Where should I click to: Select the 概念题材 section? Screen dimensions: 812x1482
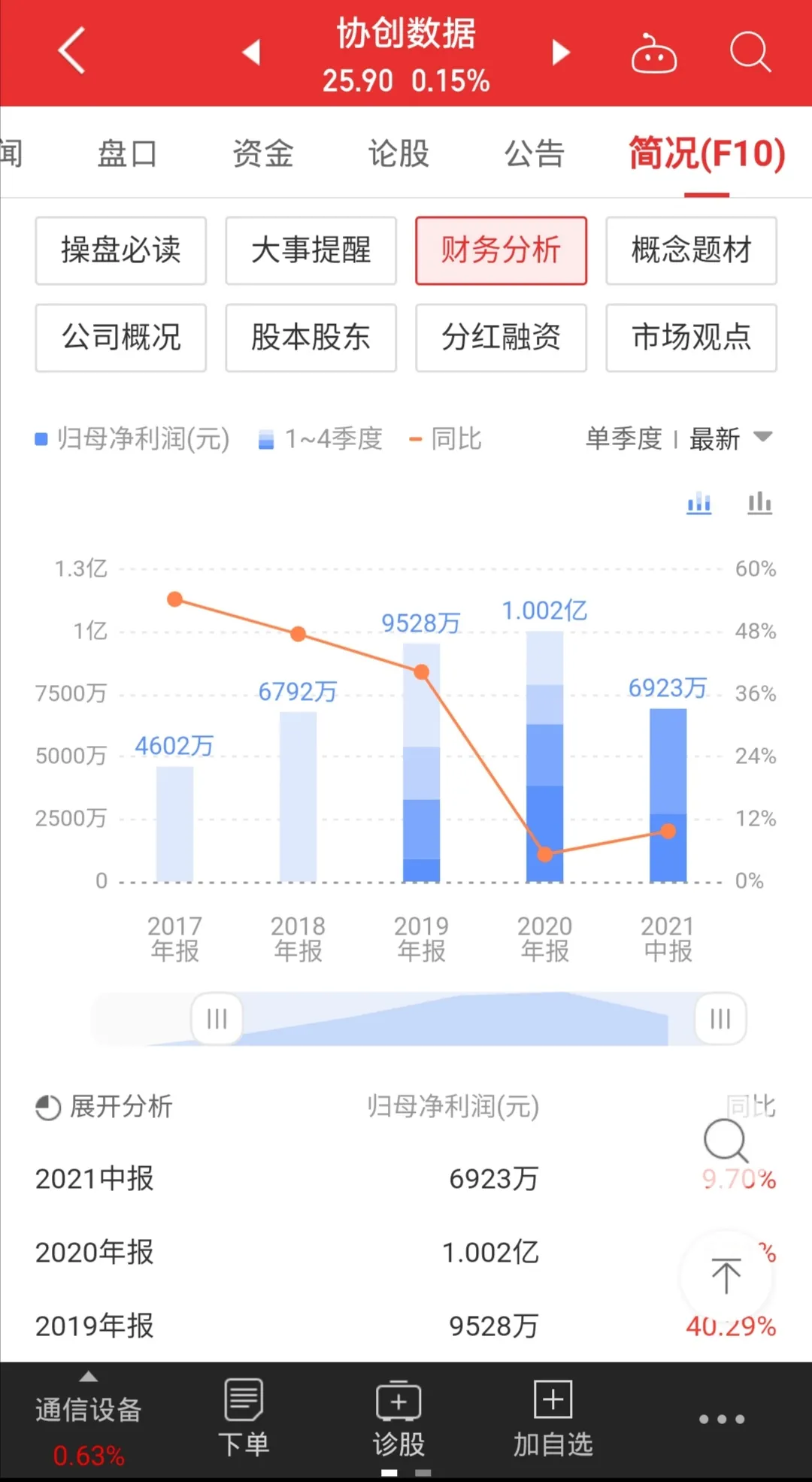[691, 250]
